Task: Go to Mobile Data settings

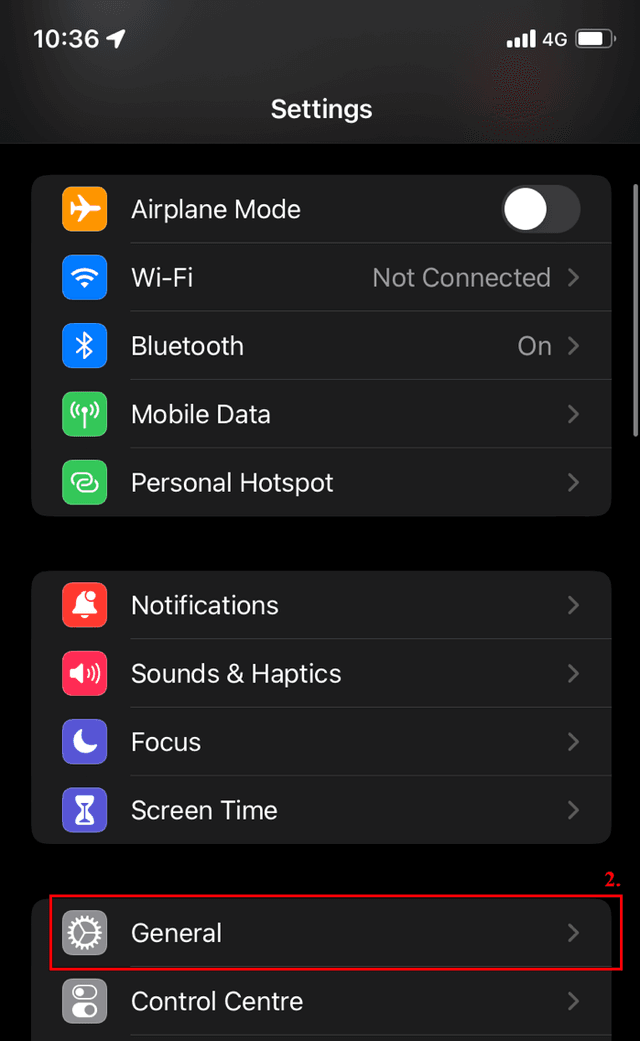Action: (x=321, y=414)
